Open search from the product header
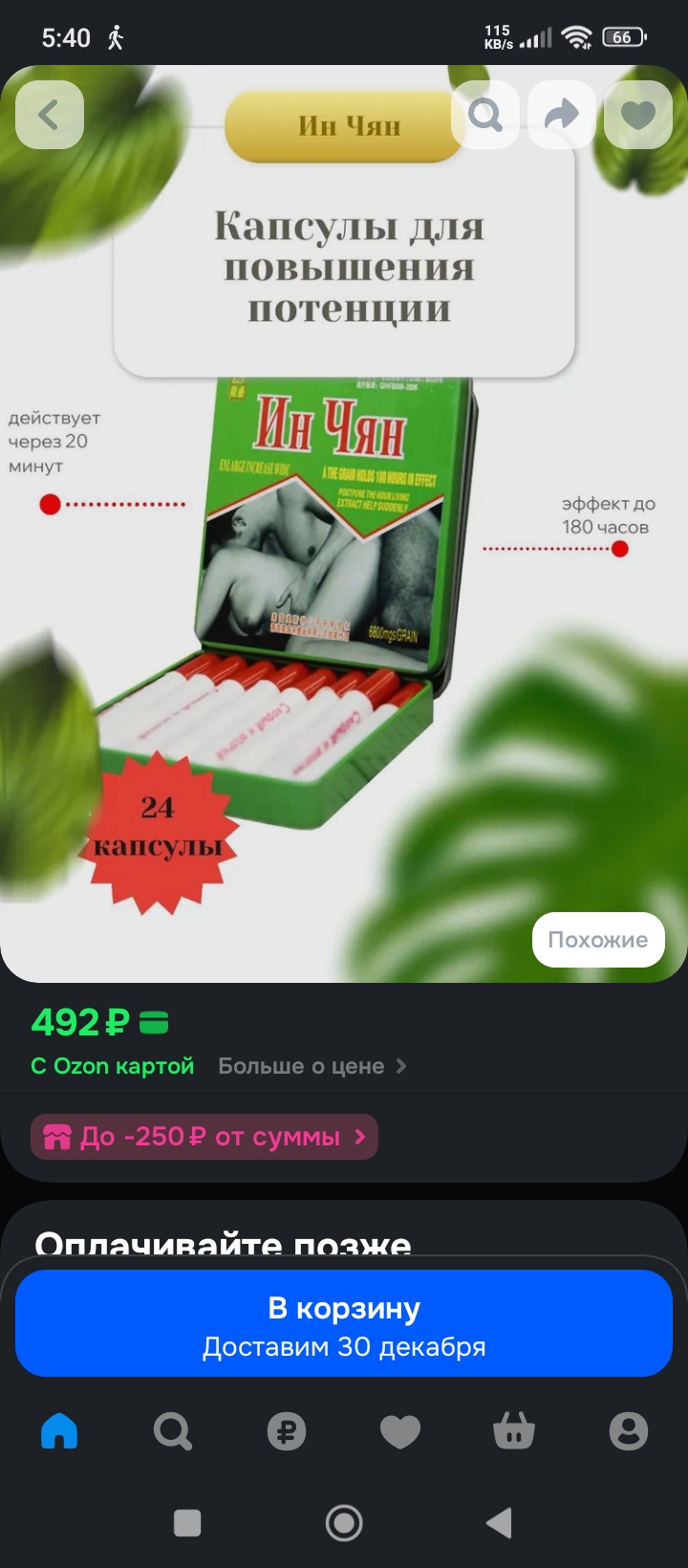Screen dimensions: 688x1568 (x=485, y=116)
